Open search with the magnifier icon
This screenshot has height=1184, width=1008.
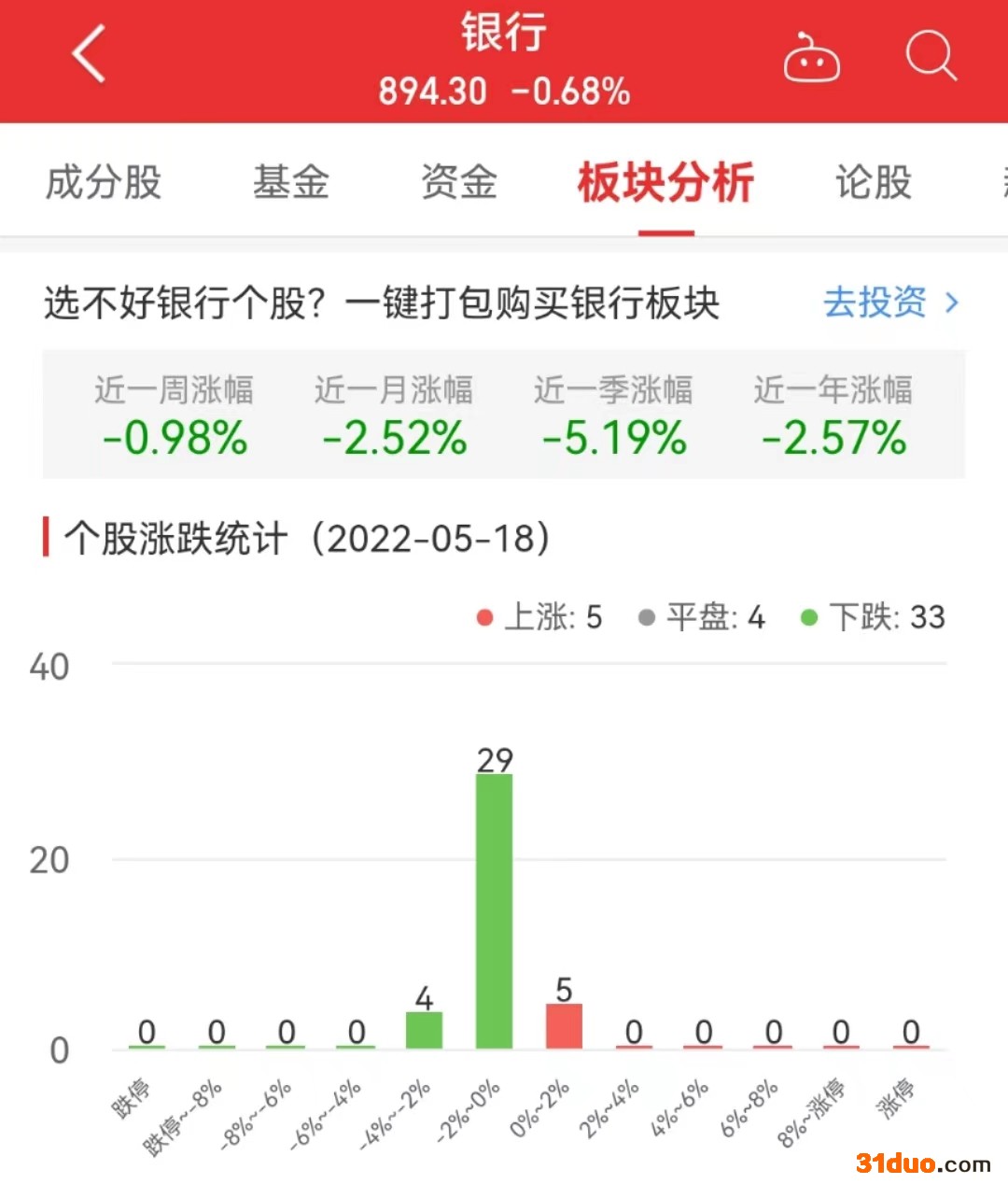(x=931, y=56)
